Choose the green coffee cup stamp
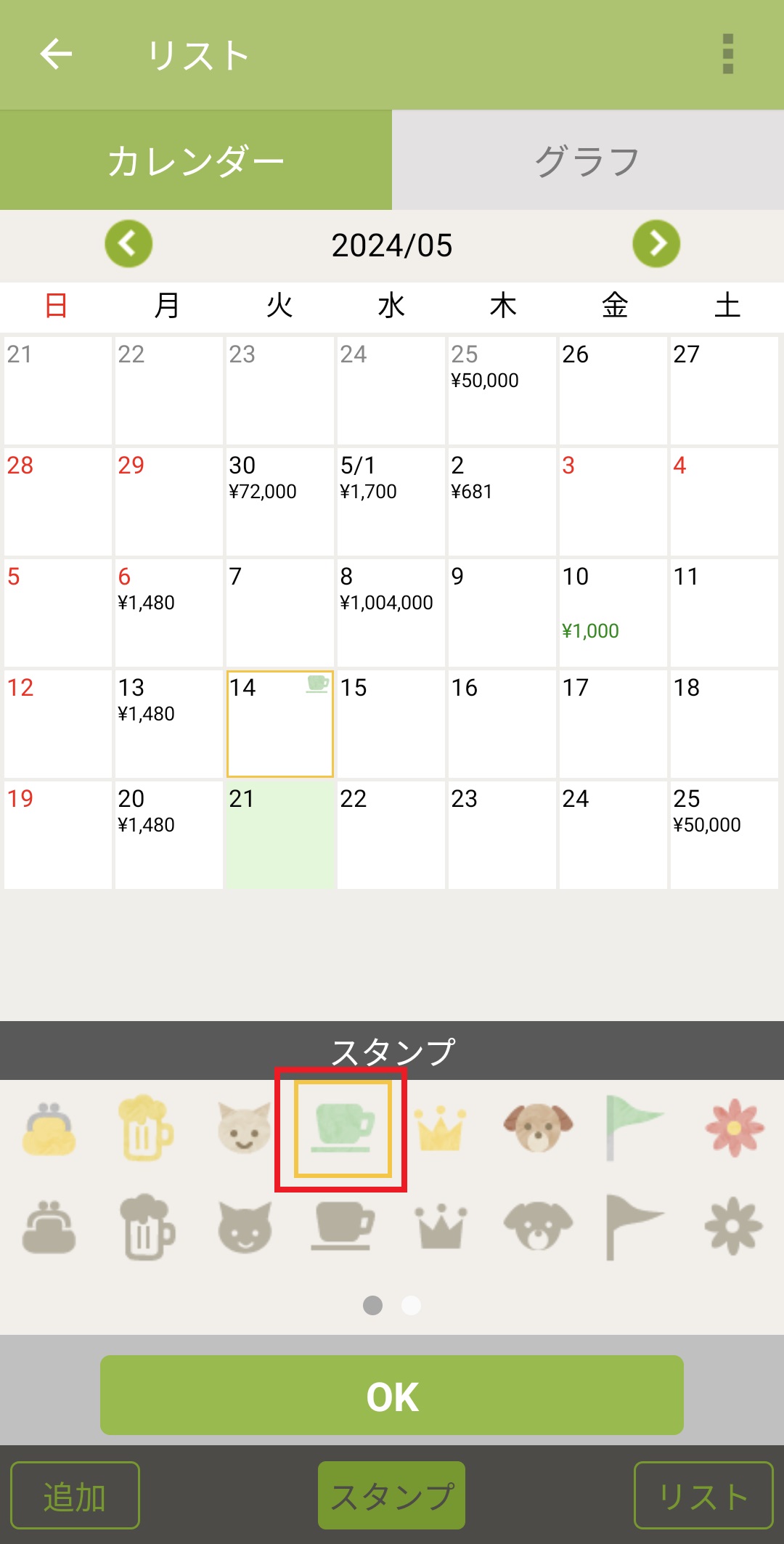The width and height of the screenshot is (784, 1544). [343, 1129]
